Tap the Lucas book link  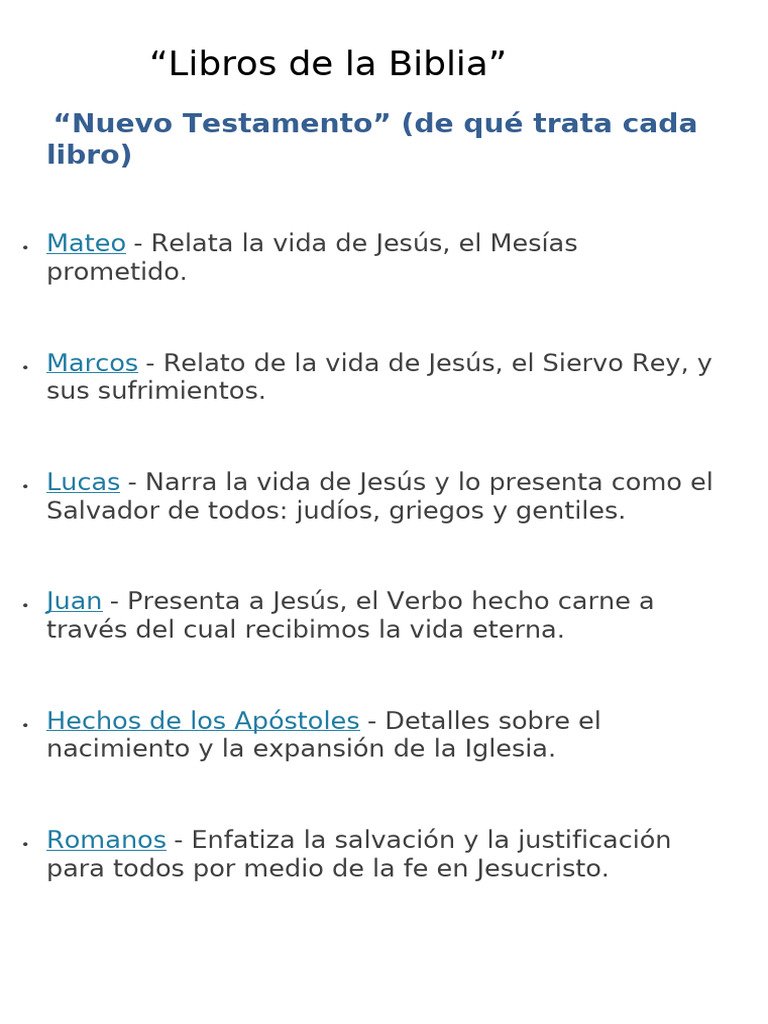pyautogui.click(x=83, y=482)
